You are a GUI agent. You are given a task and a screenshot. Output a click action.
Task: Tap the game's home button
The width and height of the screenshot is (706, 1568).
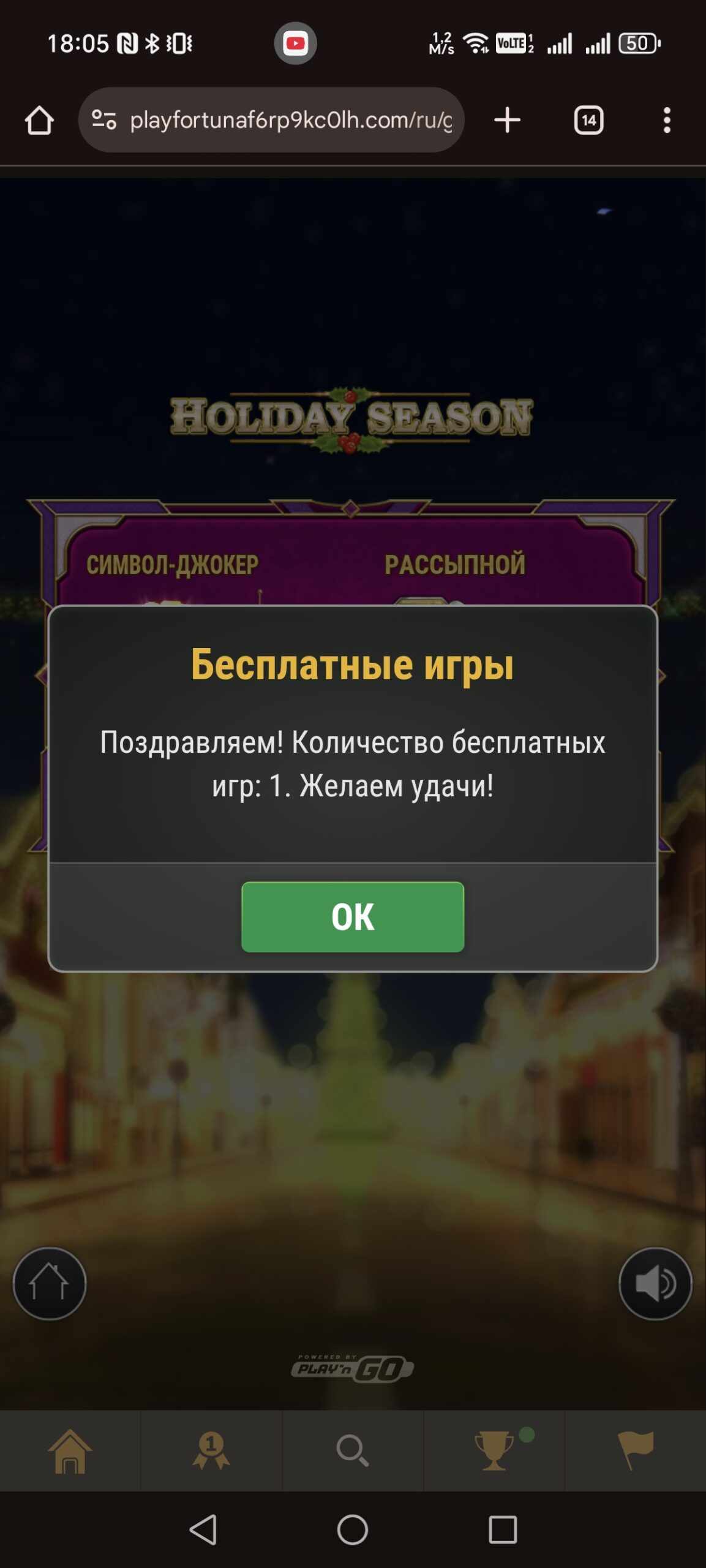click(x=50, y=1283)
